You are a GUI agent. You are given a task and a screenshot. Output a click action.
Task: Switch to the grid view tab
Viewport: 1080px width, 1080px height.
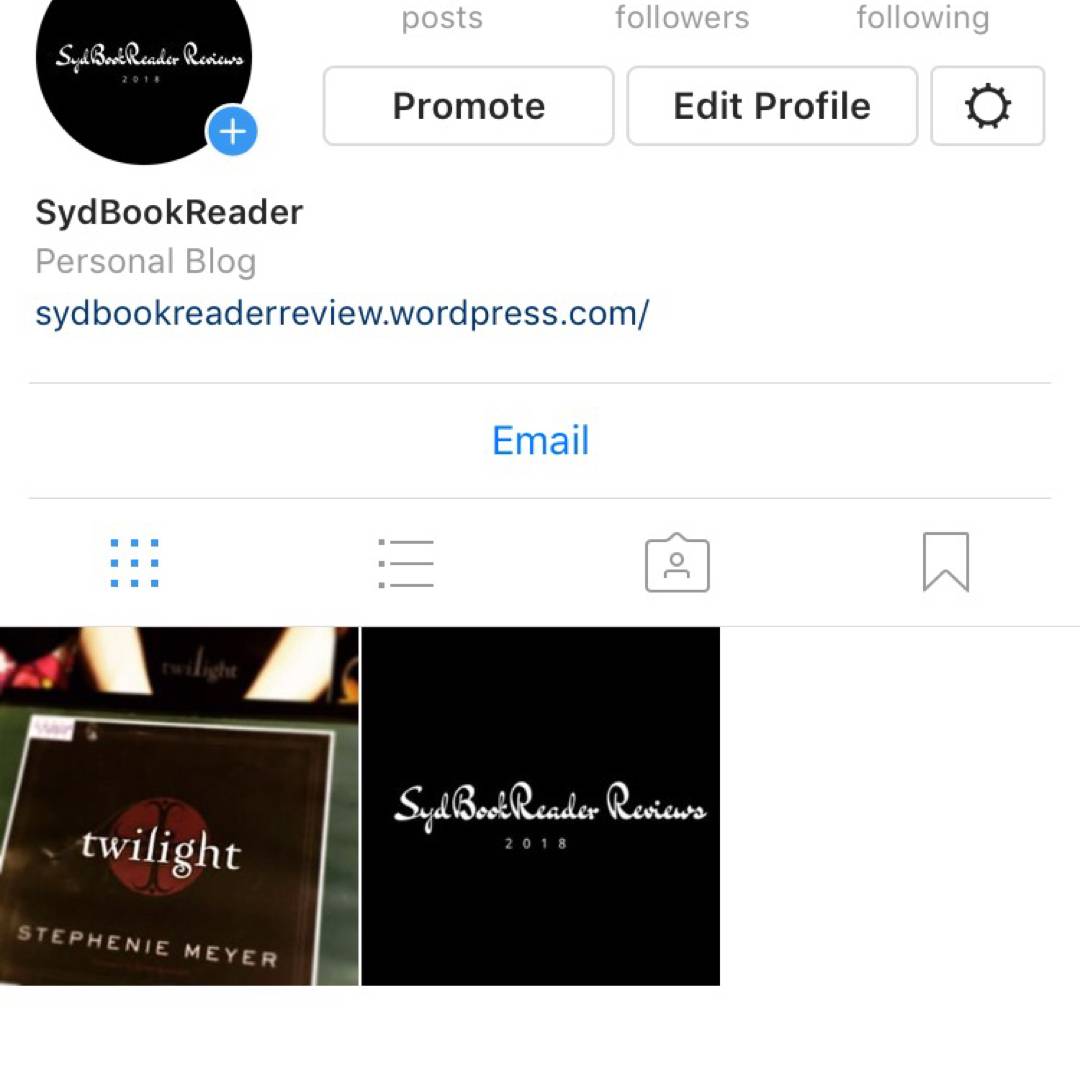pyautogui.click(x=134, y=563)
